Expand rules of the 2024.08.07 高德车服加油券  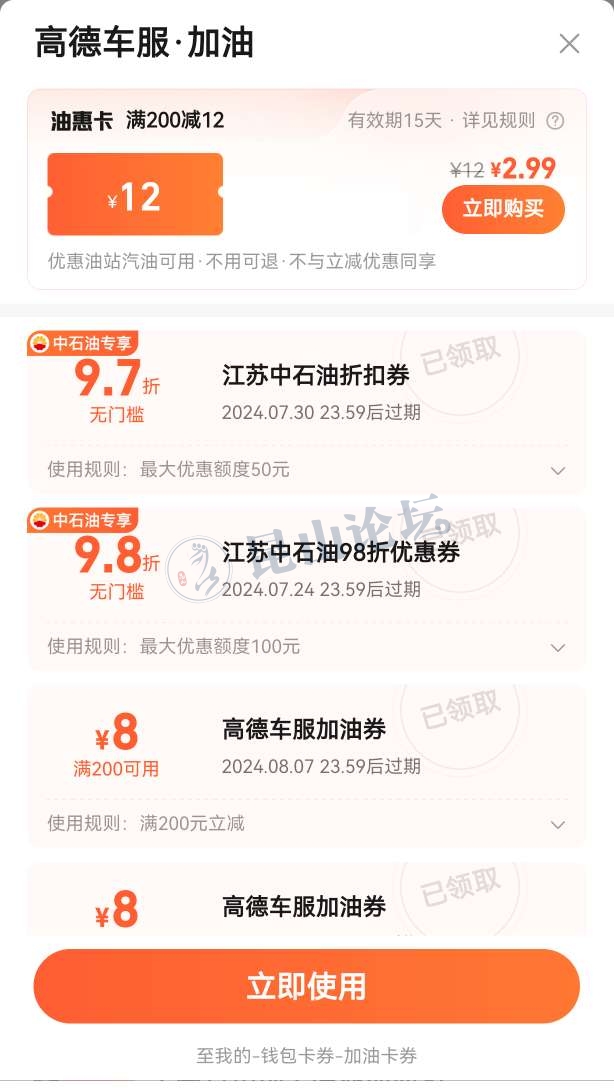558,824
